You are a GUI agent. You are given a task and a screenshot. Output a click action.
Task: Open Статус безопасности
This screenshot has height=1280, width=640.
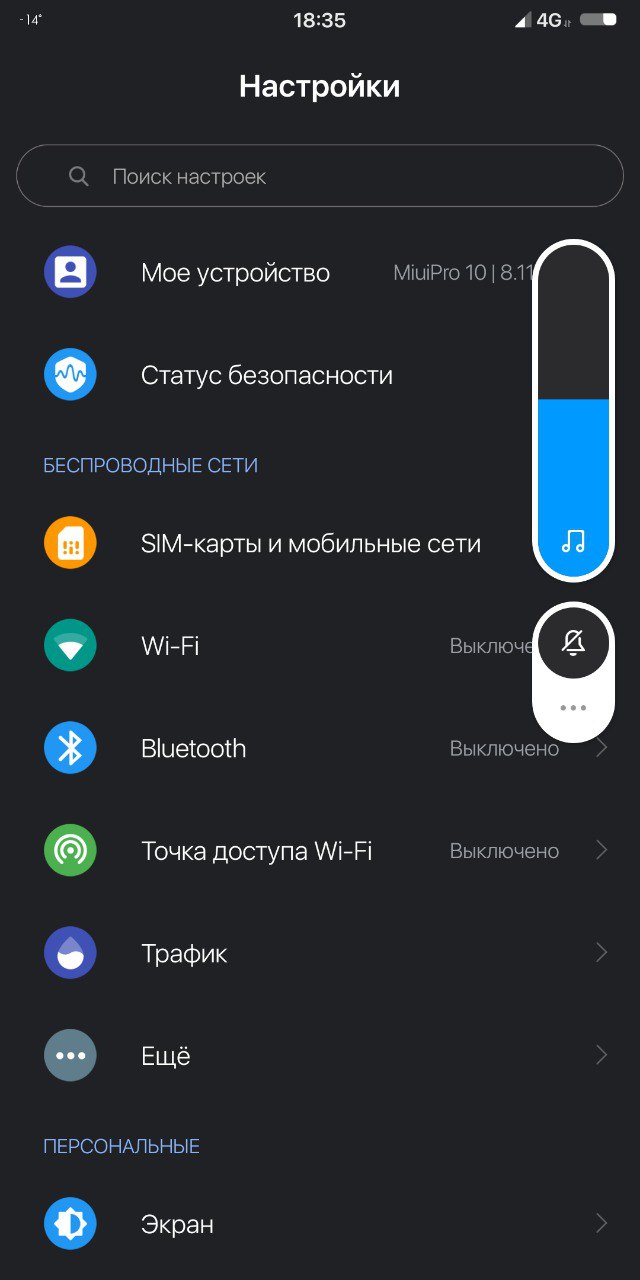320,375
